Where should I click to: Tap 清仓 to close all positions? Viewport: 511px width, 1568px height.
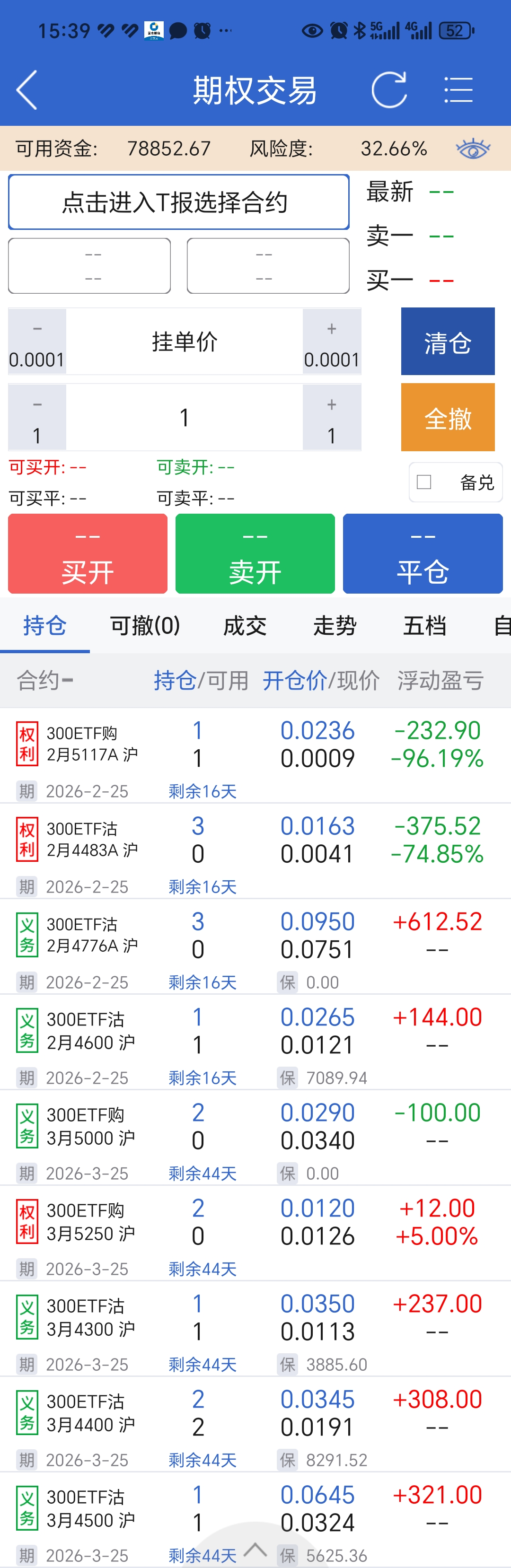point(448,342)
